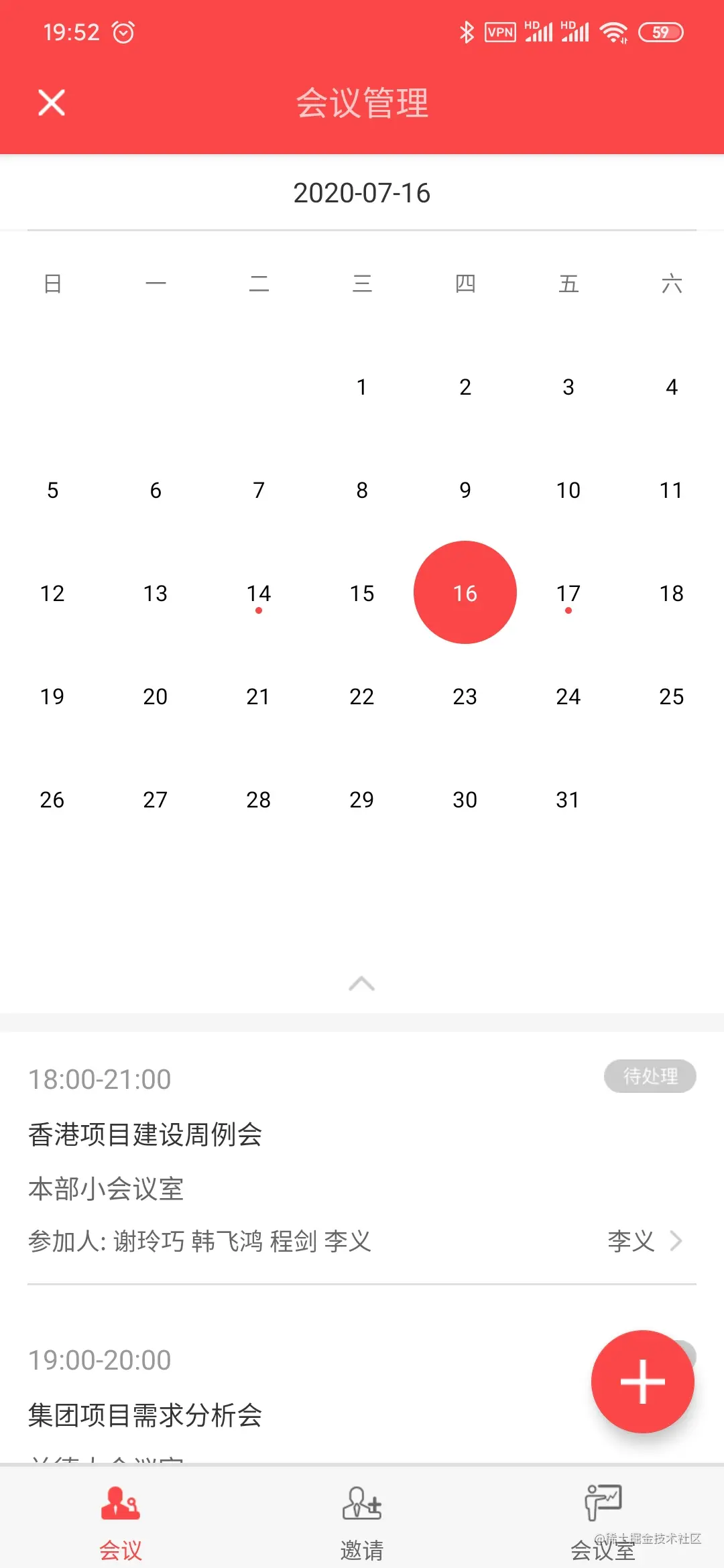
Task: Close the 会议管理 screen
Action: pos(52,103)
